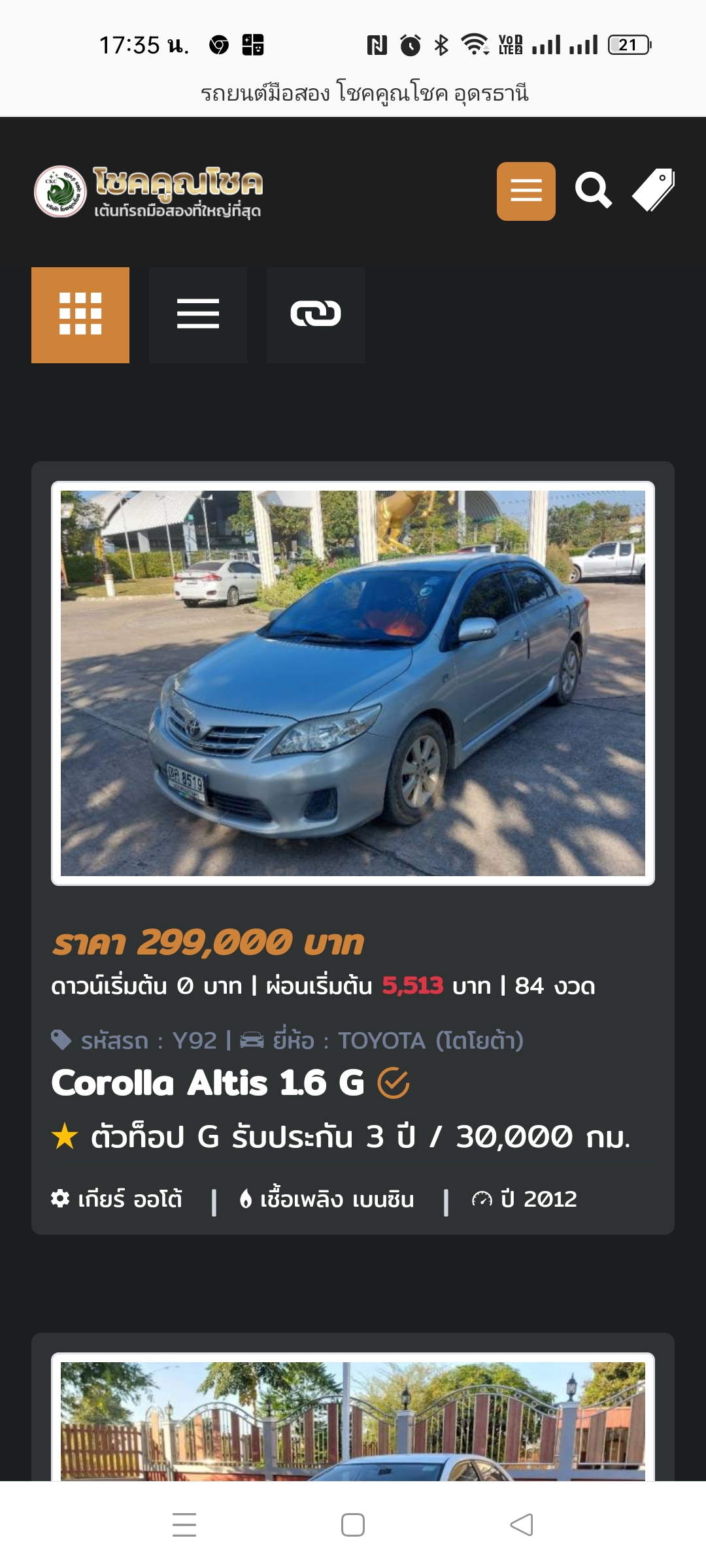Open recent apps from navigation bar

point(184,1525)
